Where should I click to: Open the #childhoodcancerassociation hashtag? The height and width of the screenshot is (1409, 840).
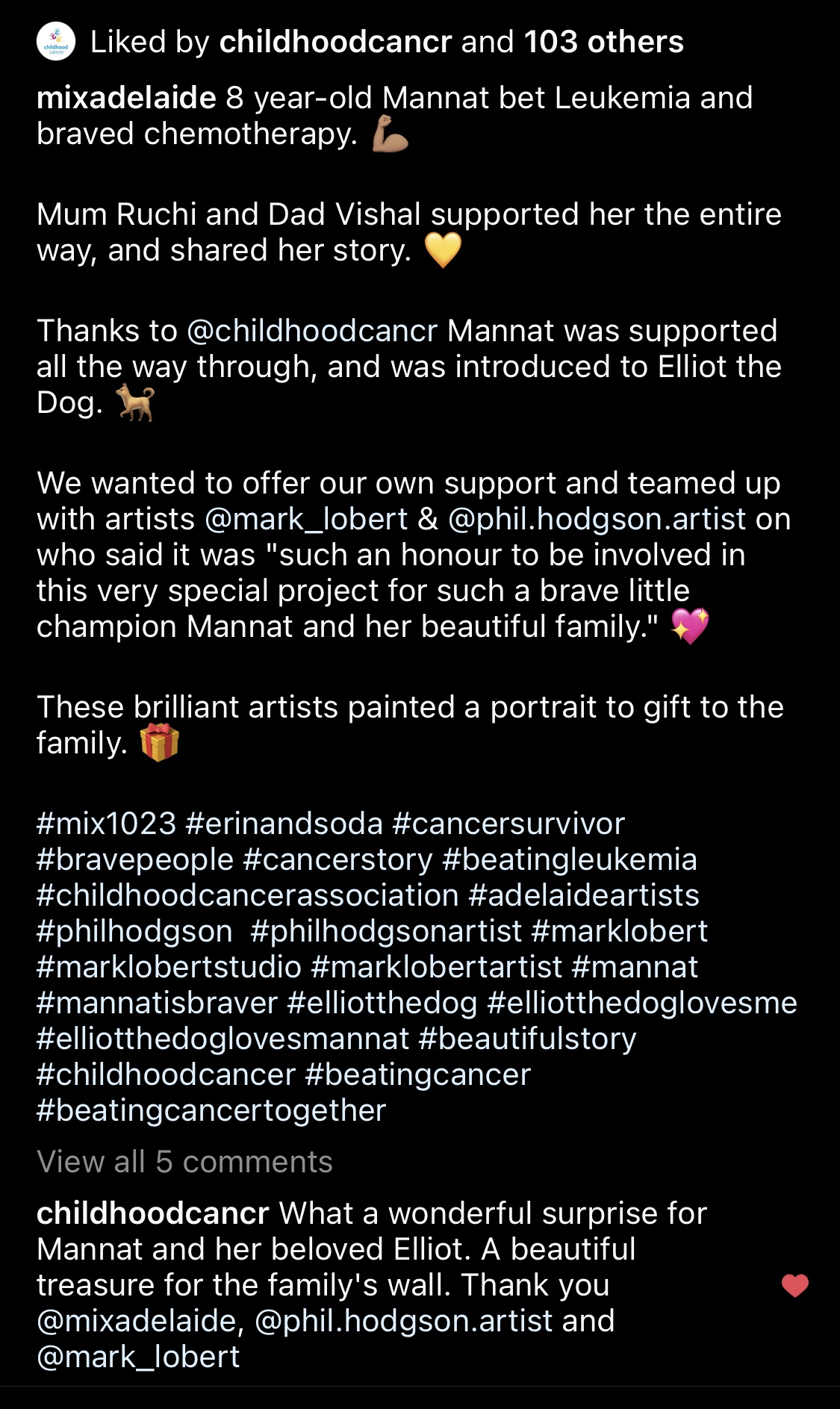pyautogui.click(x=247, y=895)
